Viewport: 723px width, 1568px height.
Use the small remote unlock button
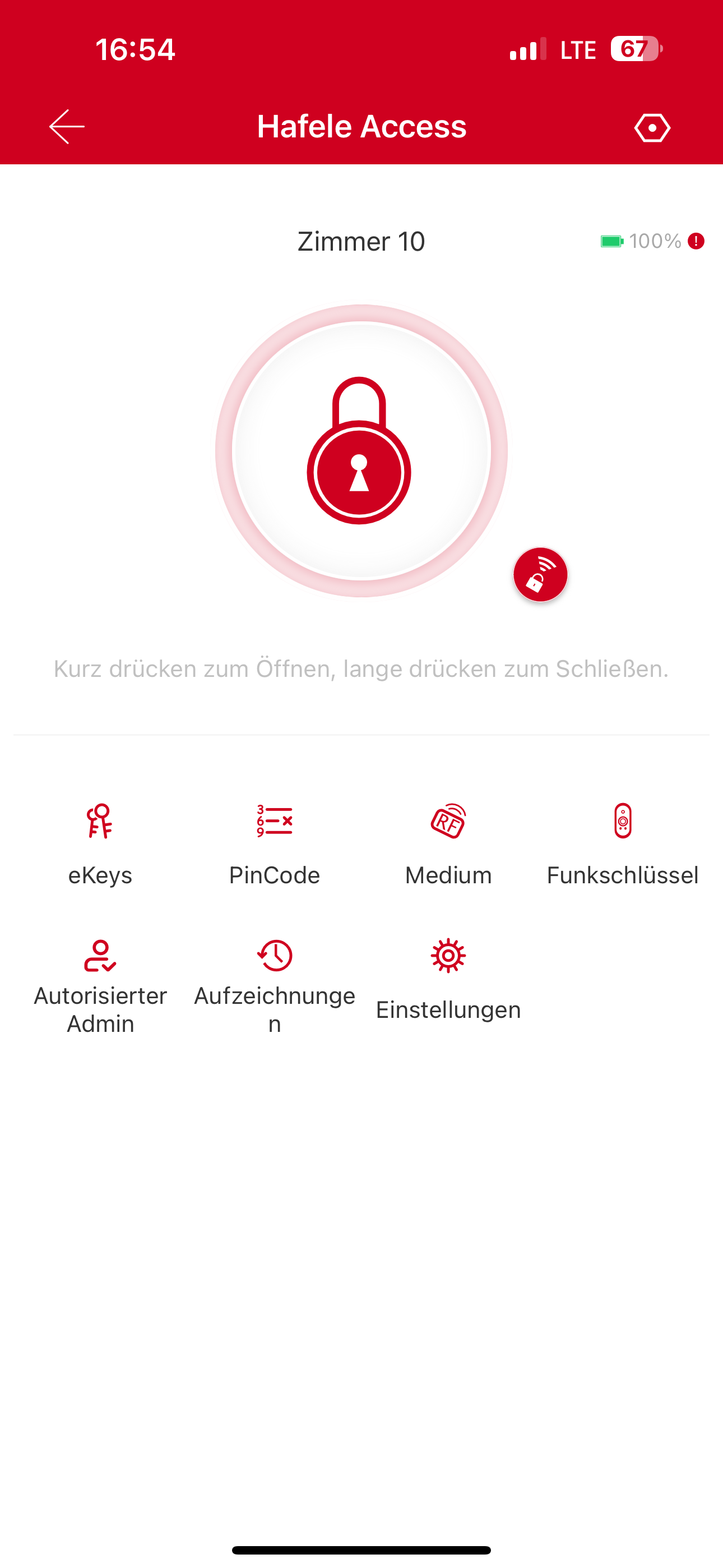pyautogui.click(x=540, y=575)
